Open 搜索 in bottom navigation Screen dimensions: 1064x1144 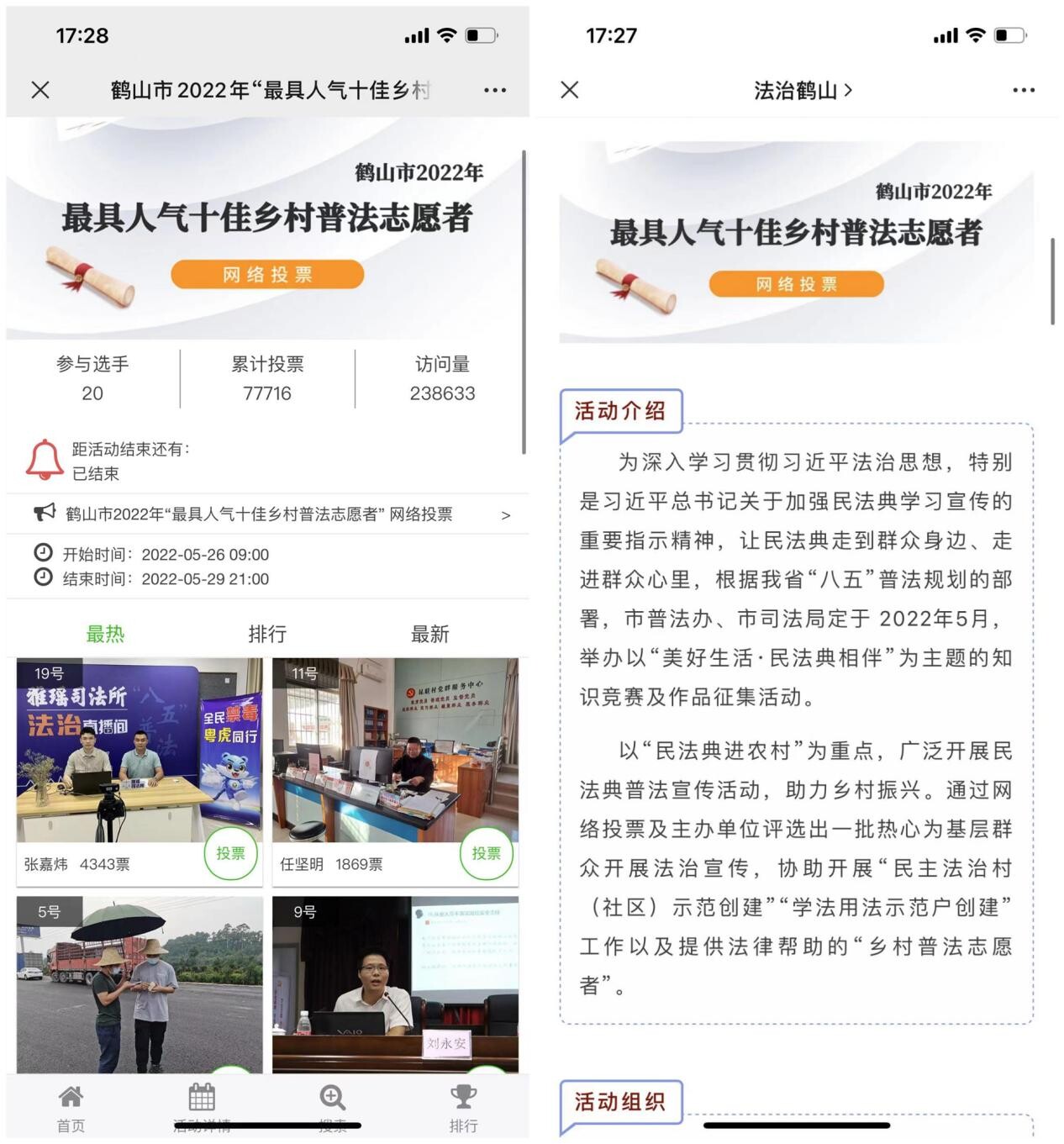coord(332,1108)
